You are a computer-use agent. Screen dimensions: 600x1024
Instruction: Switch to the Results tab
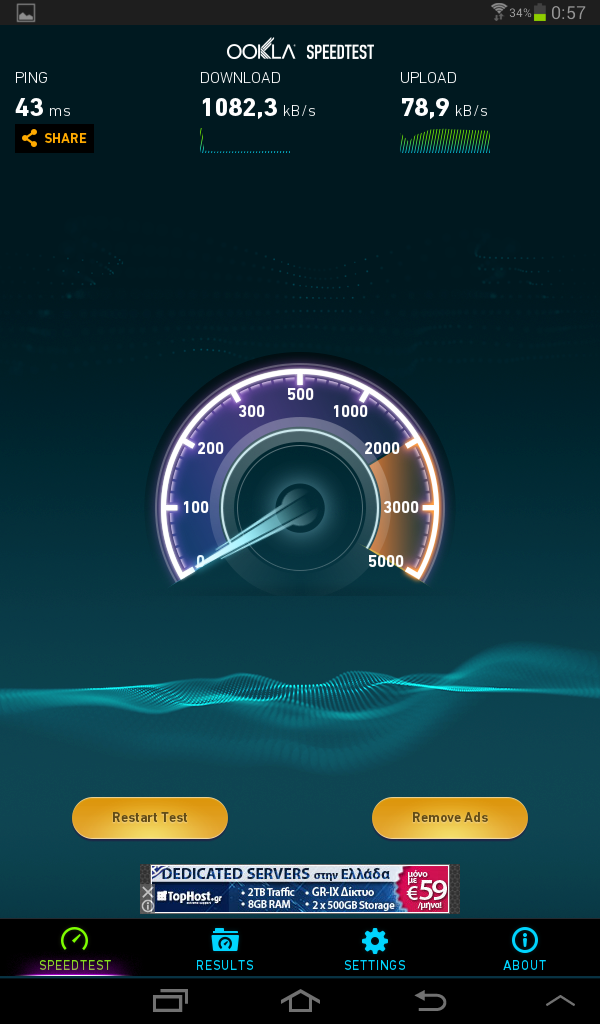point(225,950)
